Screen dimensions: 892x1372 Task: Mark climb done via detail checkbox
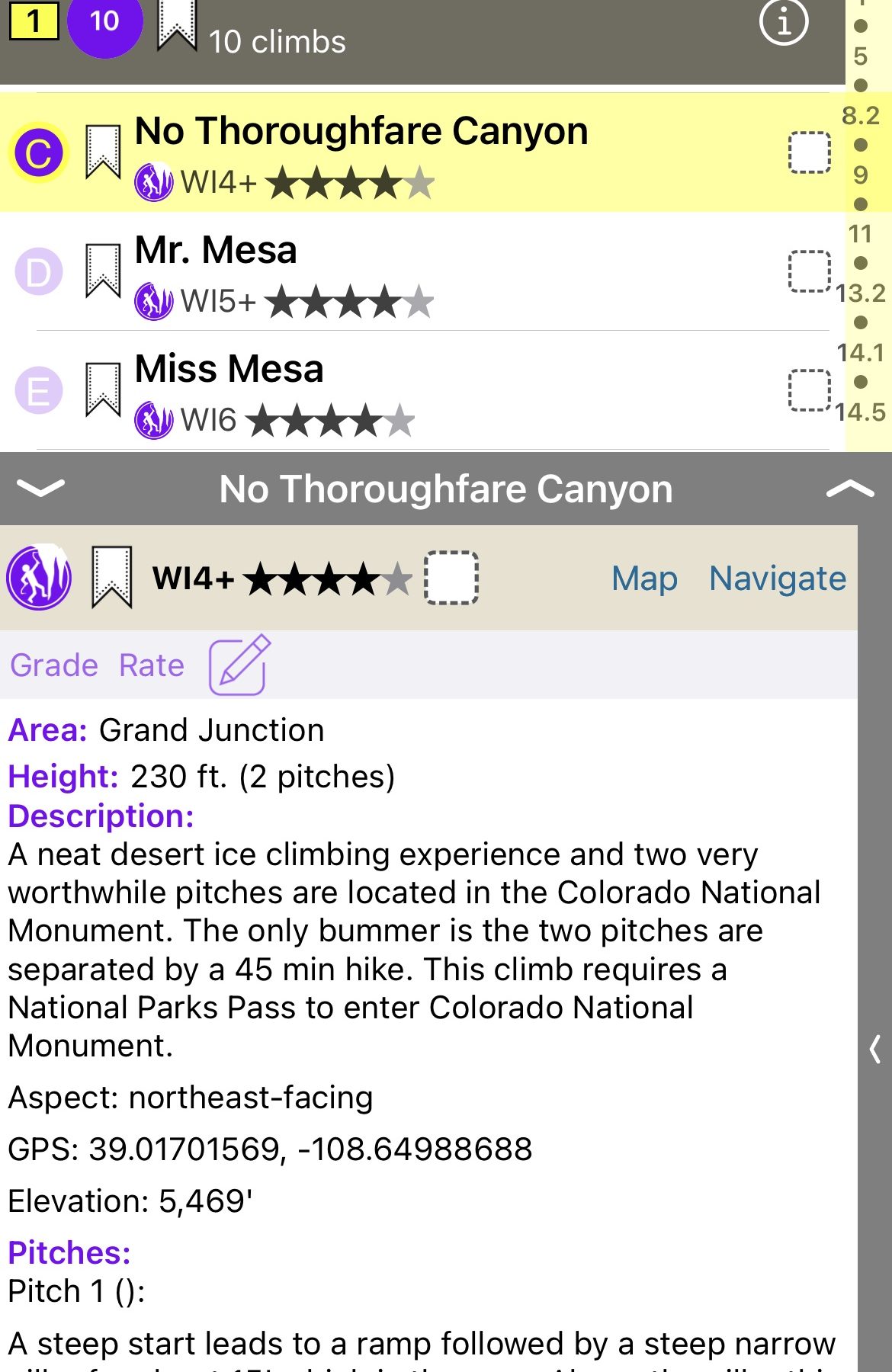451,578
